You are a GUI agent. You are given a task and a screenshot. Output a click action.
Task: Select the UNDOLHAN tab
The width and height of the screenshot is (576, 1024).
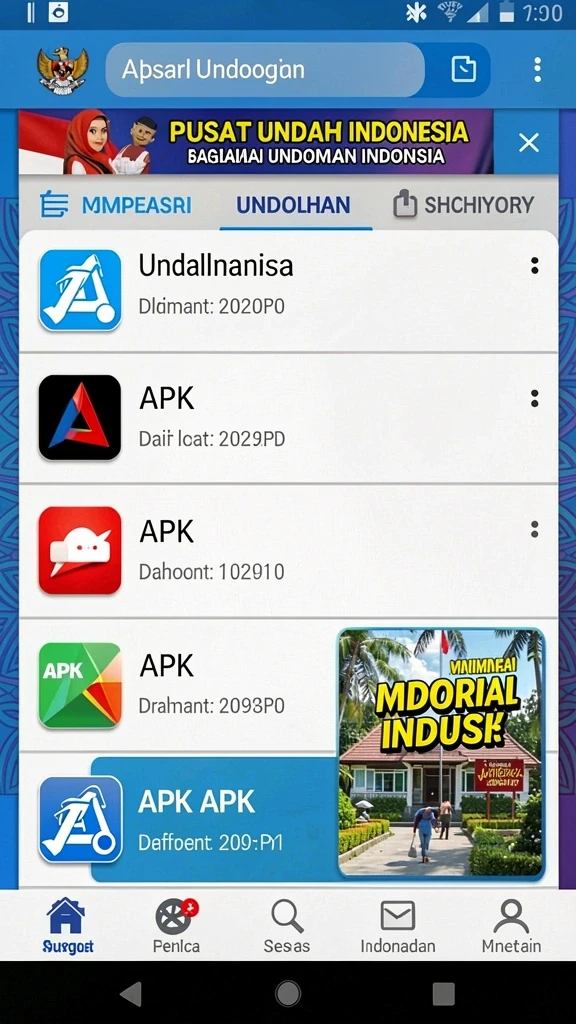click(293, 205)
